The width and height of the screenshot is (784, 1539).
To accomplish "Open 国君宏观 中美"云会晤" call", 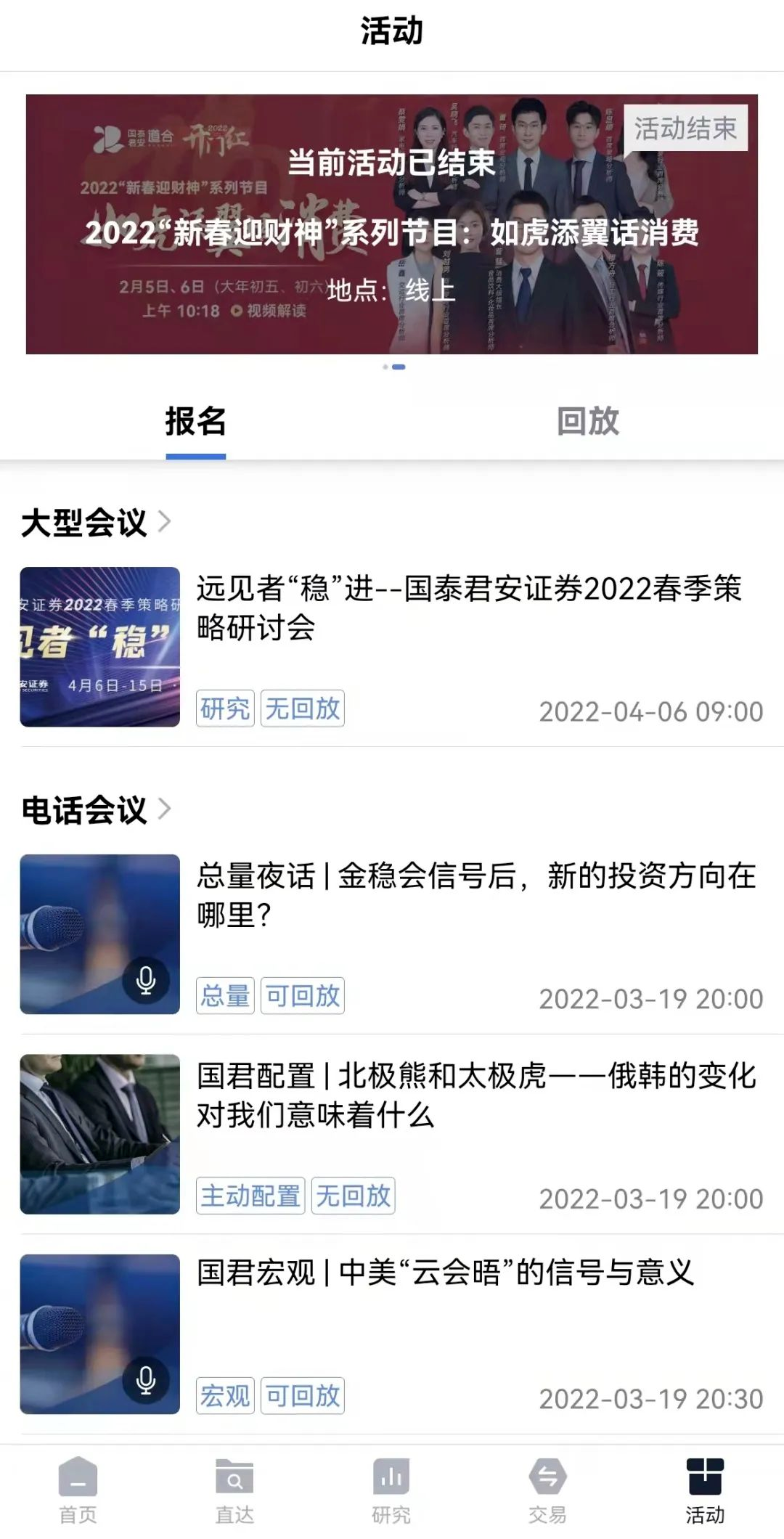I will tap(392, 1334).
